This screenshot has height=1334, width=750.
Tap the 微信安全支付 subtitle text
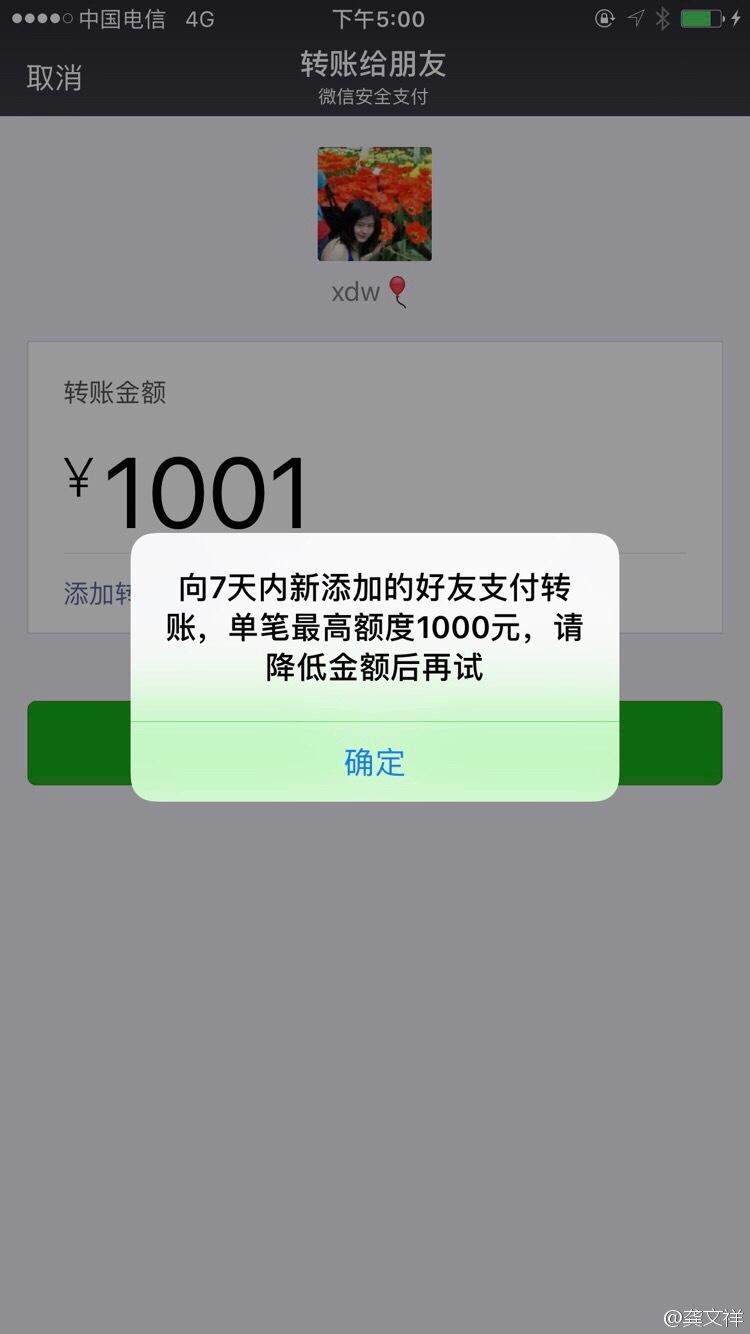(x=374, y=96)
